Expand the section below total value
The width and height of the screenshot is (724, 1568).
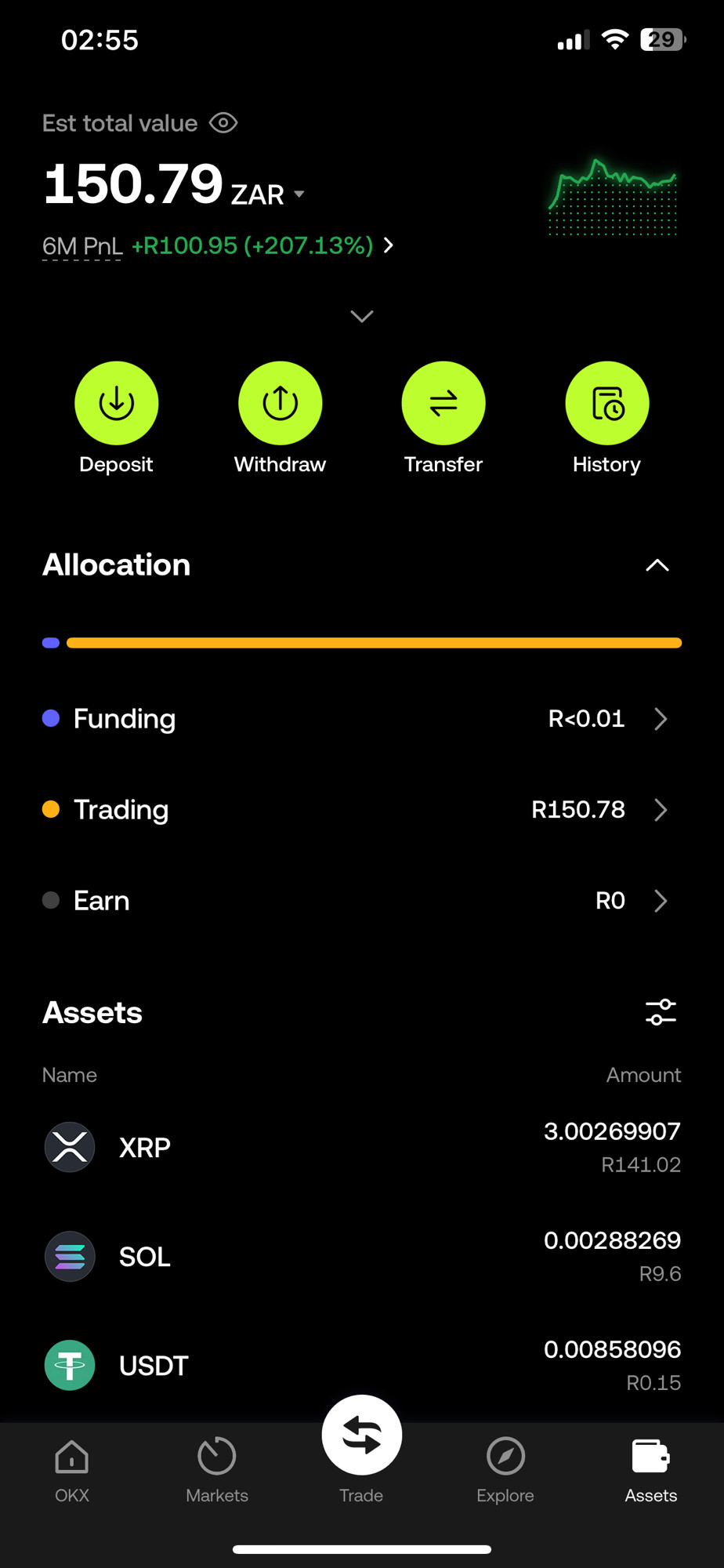point(362,316)
